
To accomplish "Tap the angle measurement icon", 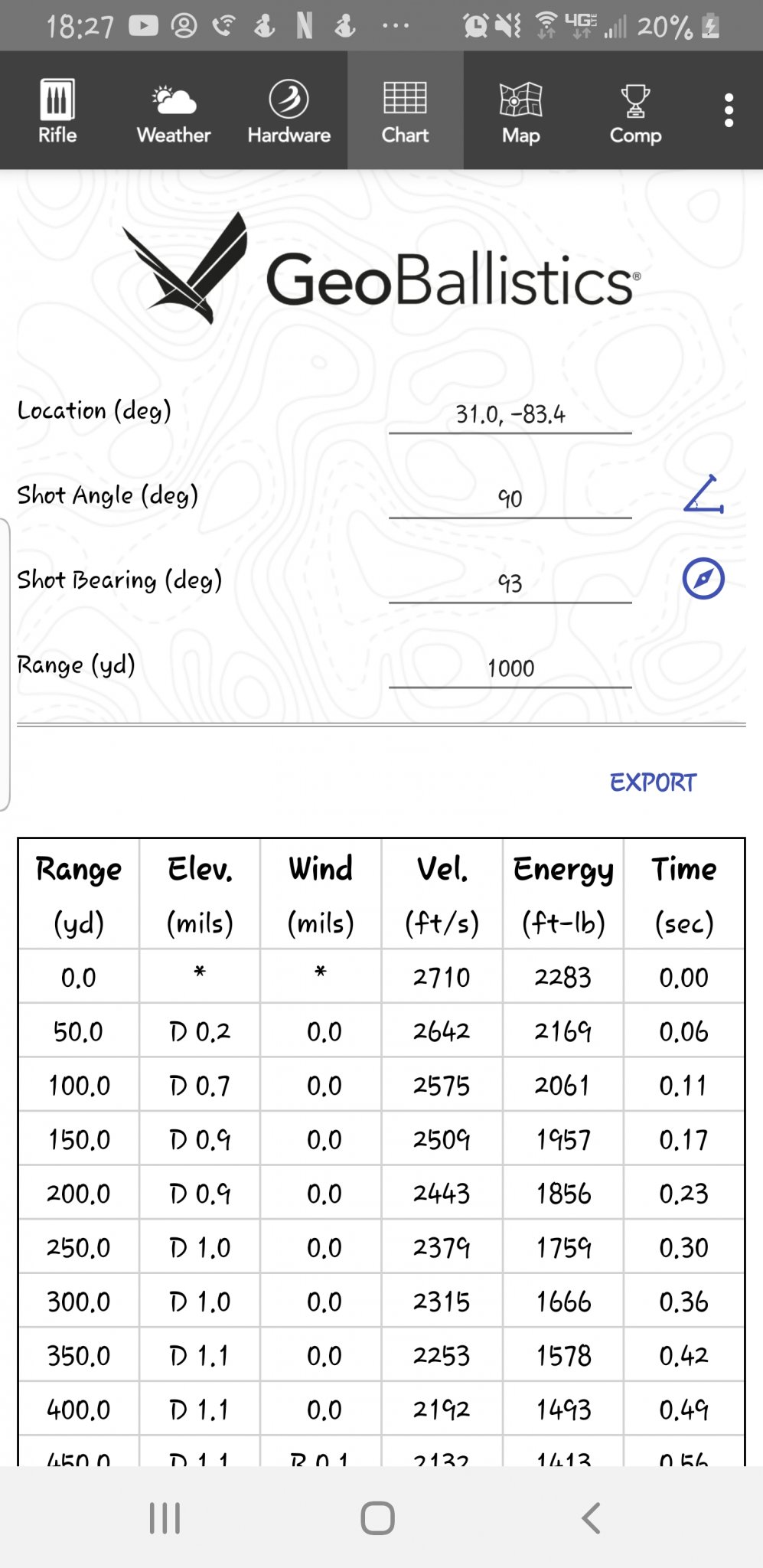I will click(x=703, y=495).
